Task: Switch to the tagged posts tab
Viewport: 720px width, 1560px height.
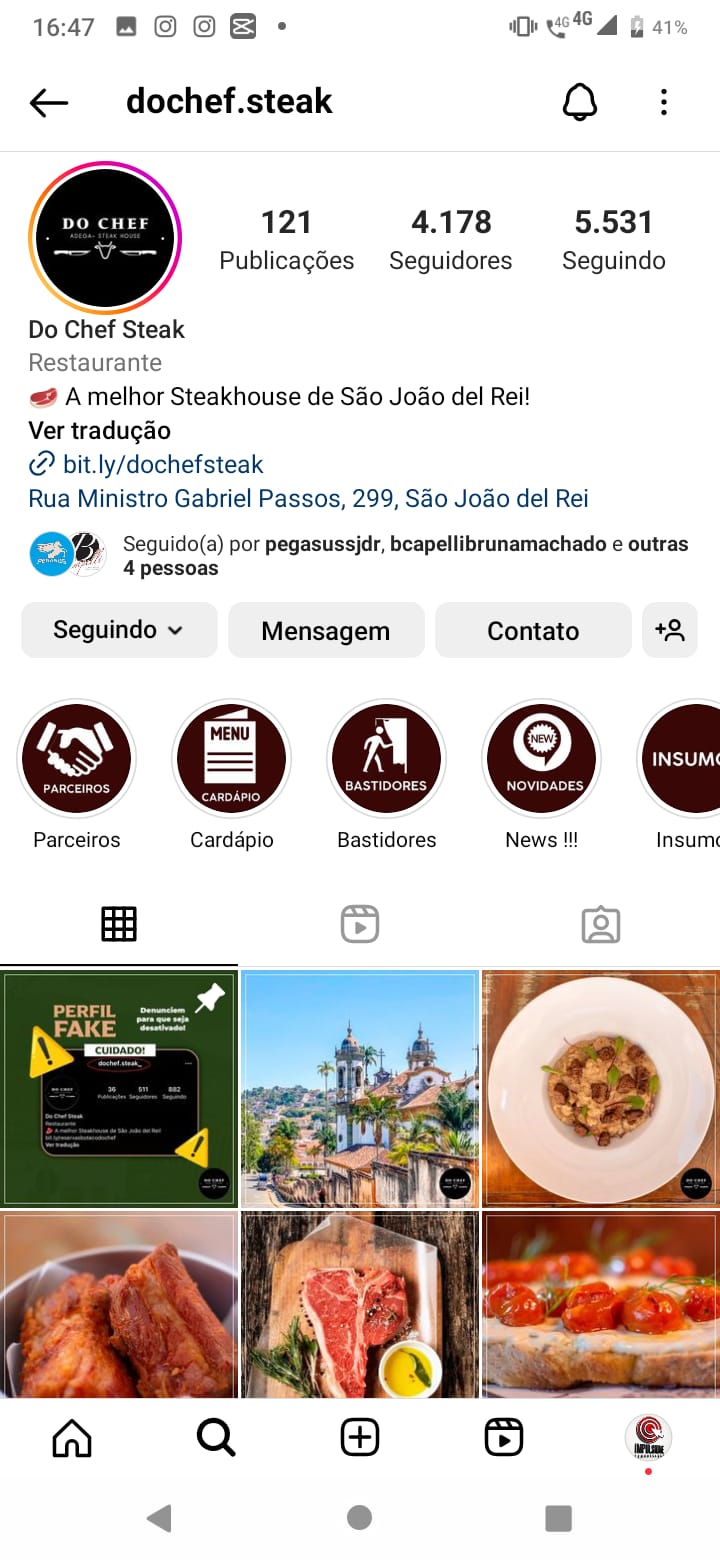Action: (x=600, y=925)
